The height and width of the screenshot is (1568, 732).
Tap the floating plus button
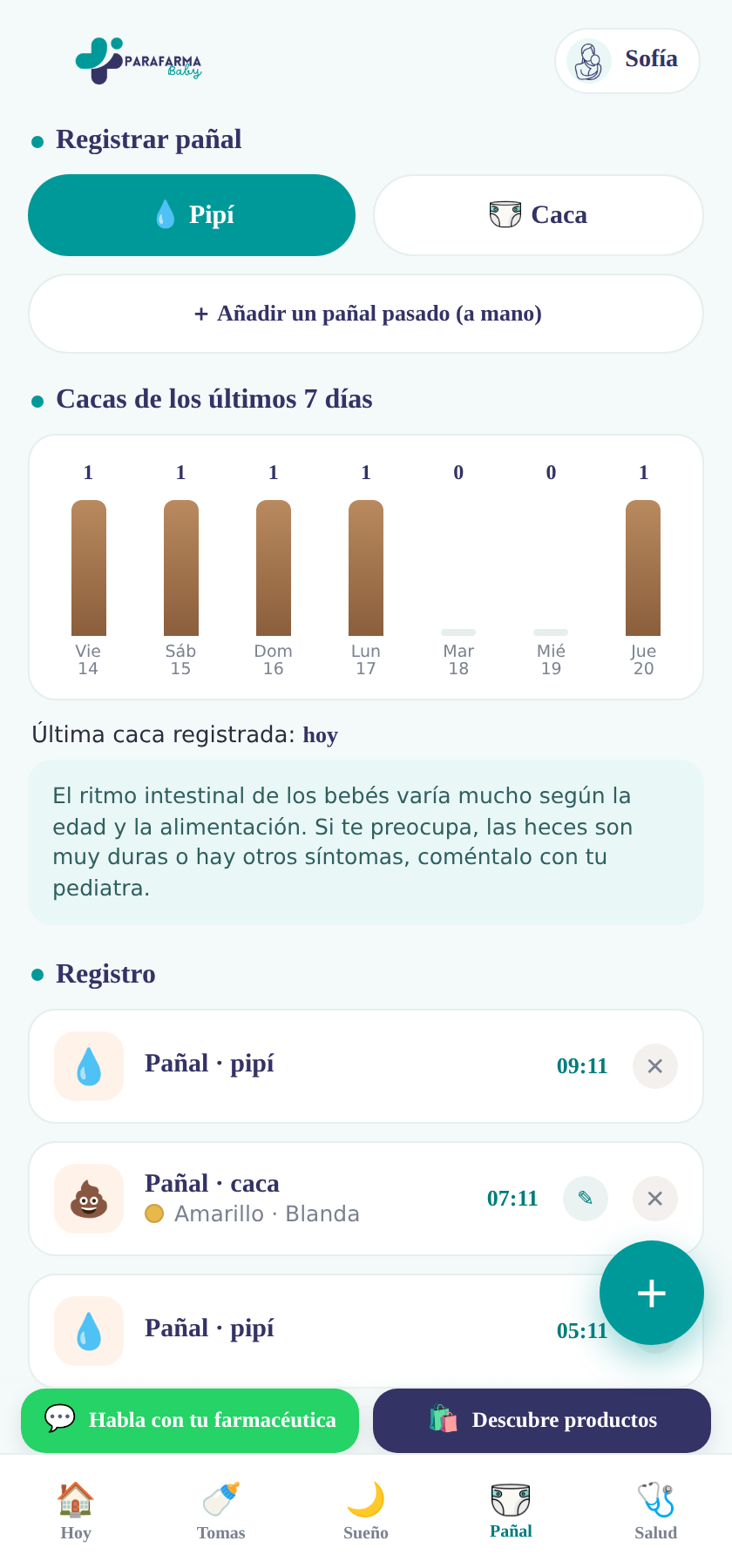tap(652, 1293)
